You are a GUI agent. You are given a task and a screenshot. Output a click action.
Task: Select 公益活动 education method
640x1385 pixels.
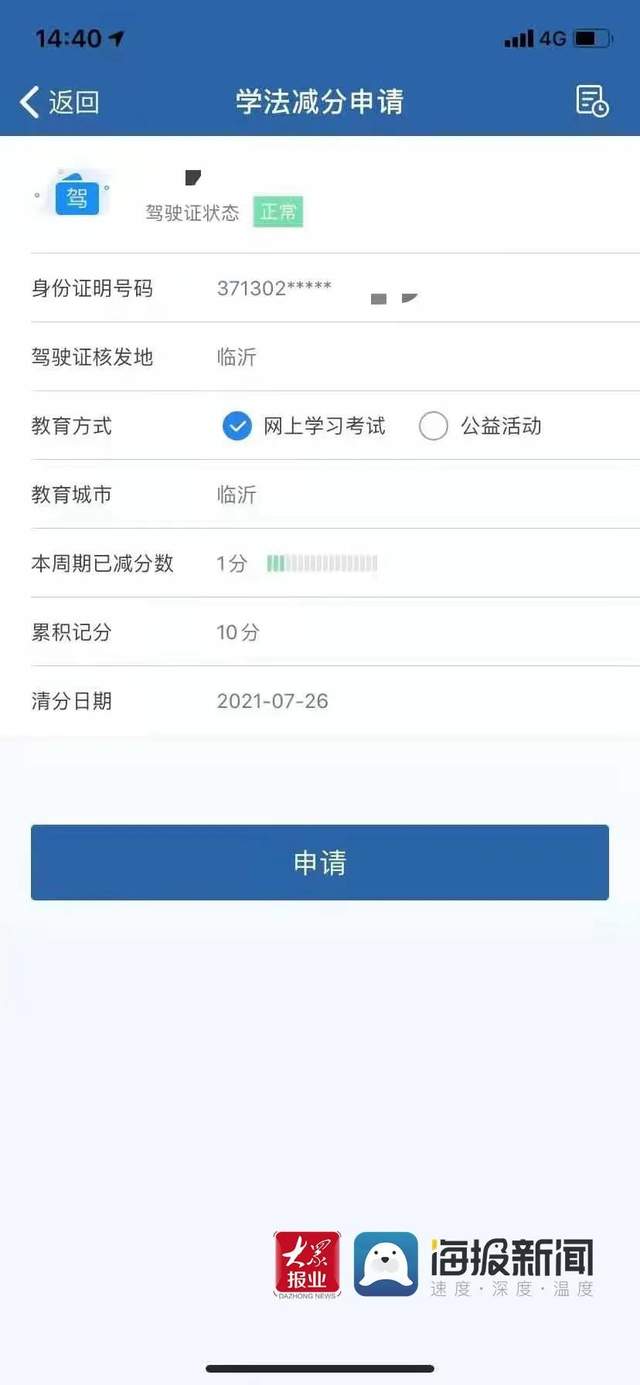[x=434, y=426]
